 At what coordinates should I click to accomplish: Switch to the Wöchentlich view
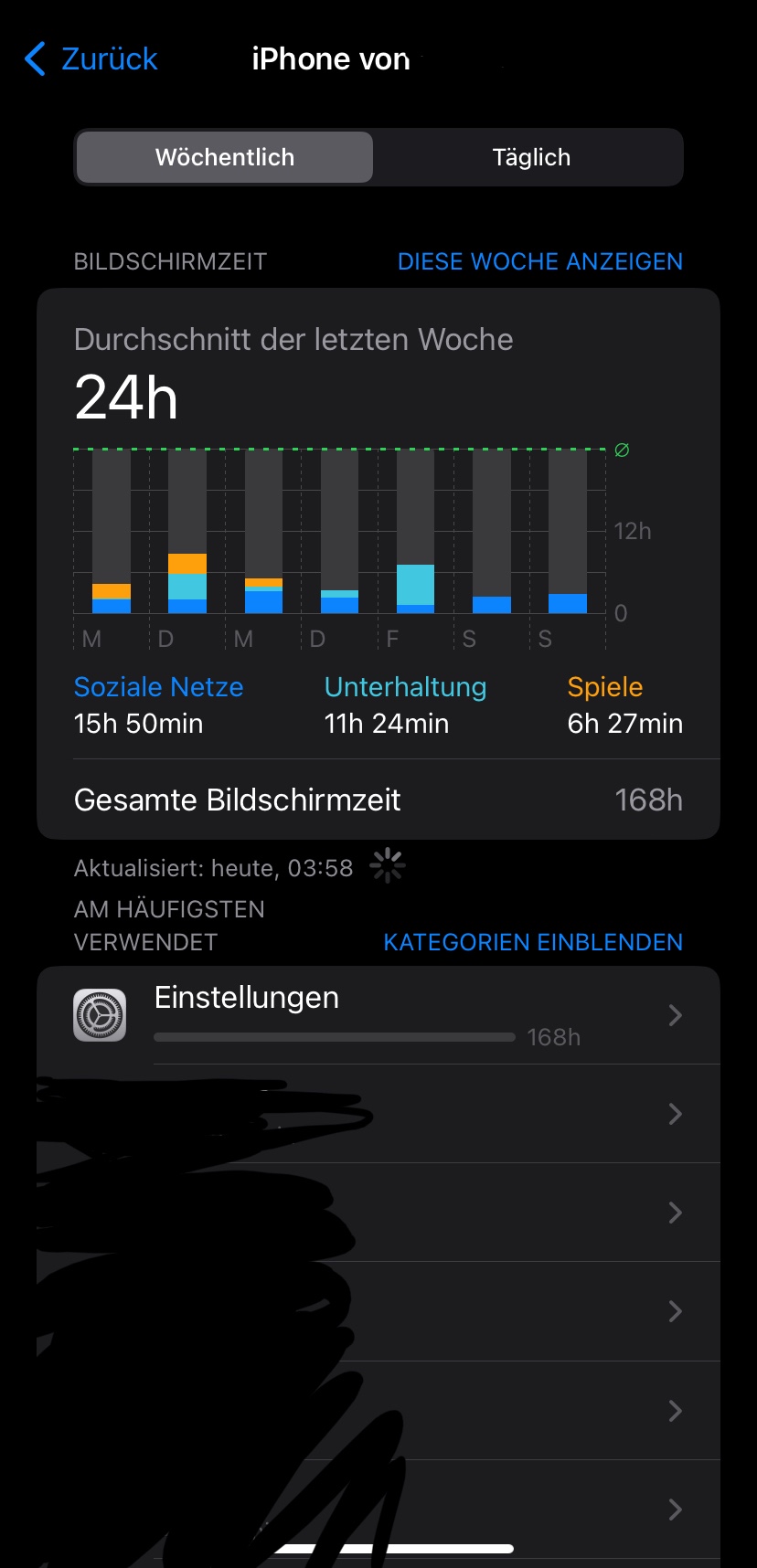pos(225,157)
